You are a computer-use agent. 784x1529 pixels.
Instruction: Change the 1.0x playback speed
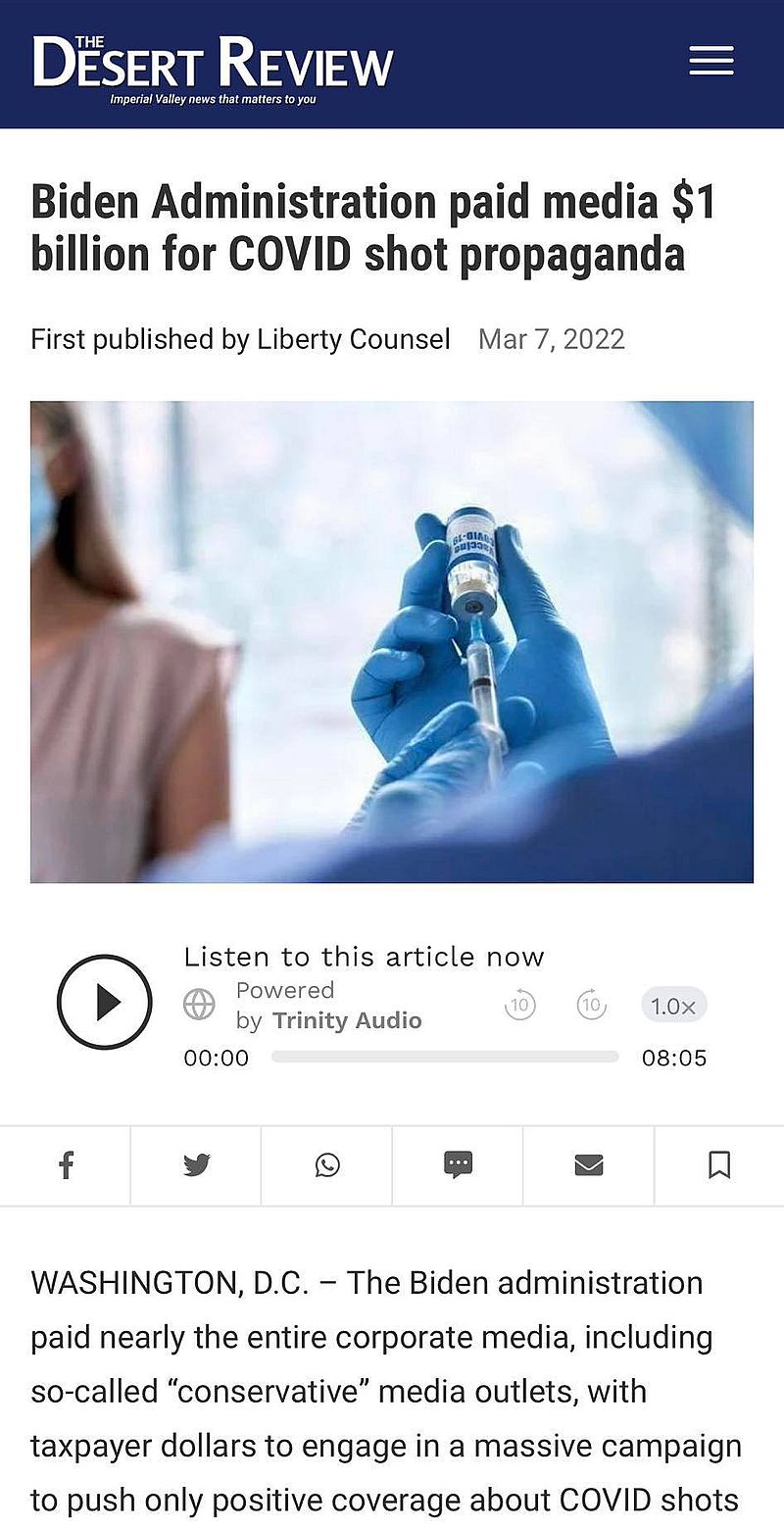[673, 1006]
